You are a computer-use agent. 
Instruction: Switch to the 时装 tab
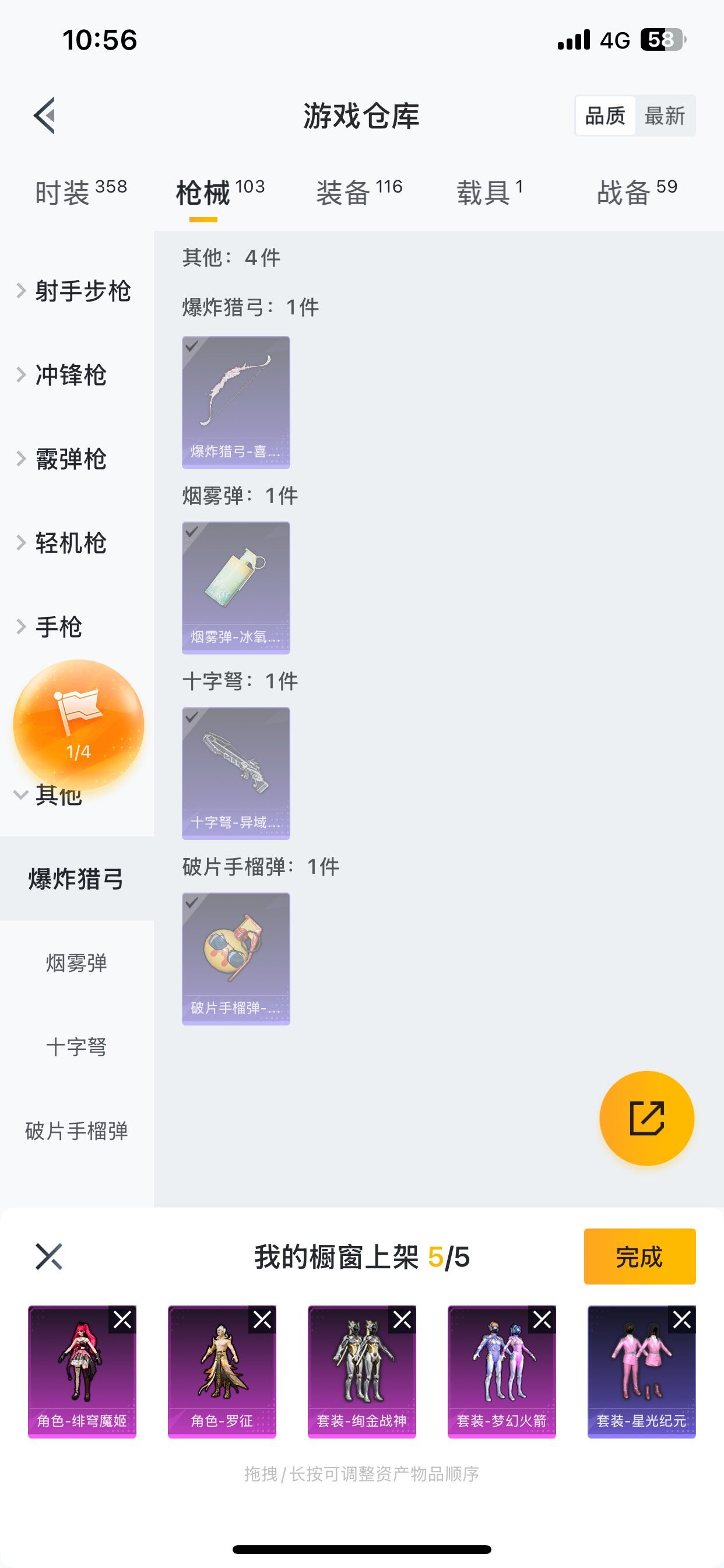(x=80, y=192)
